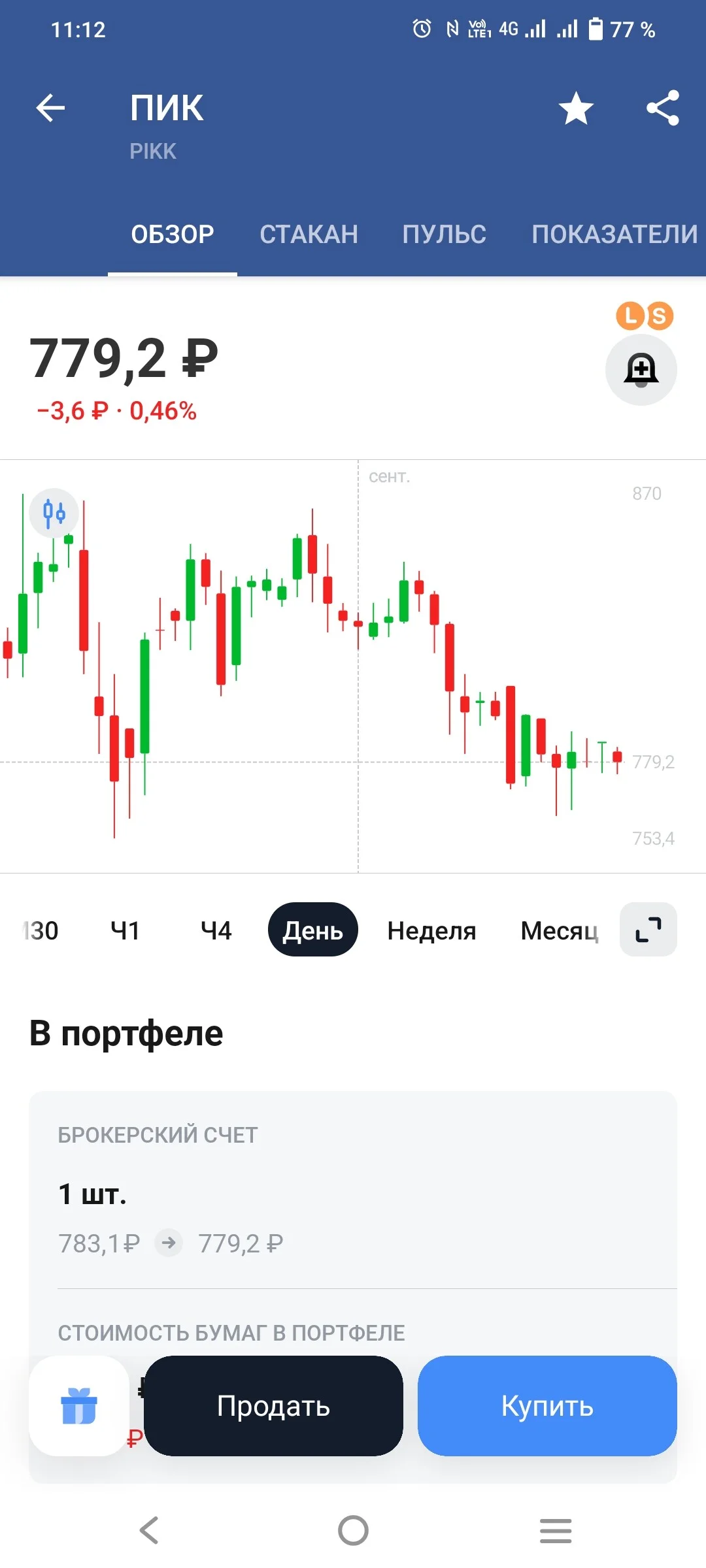Select the Ч1 chart interval

[x=125, y=930]
